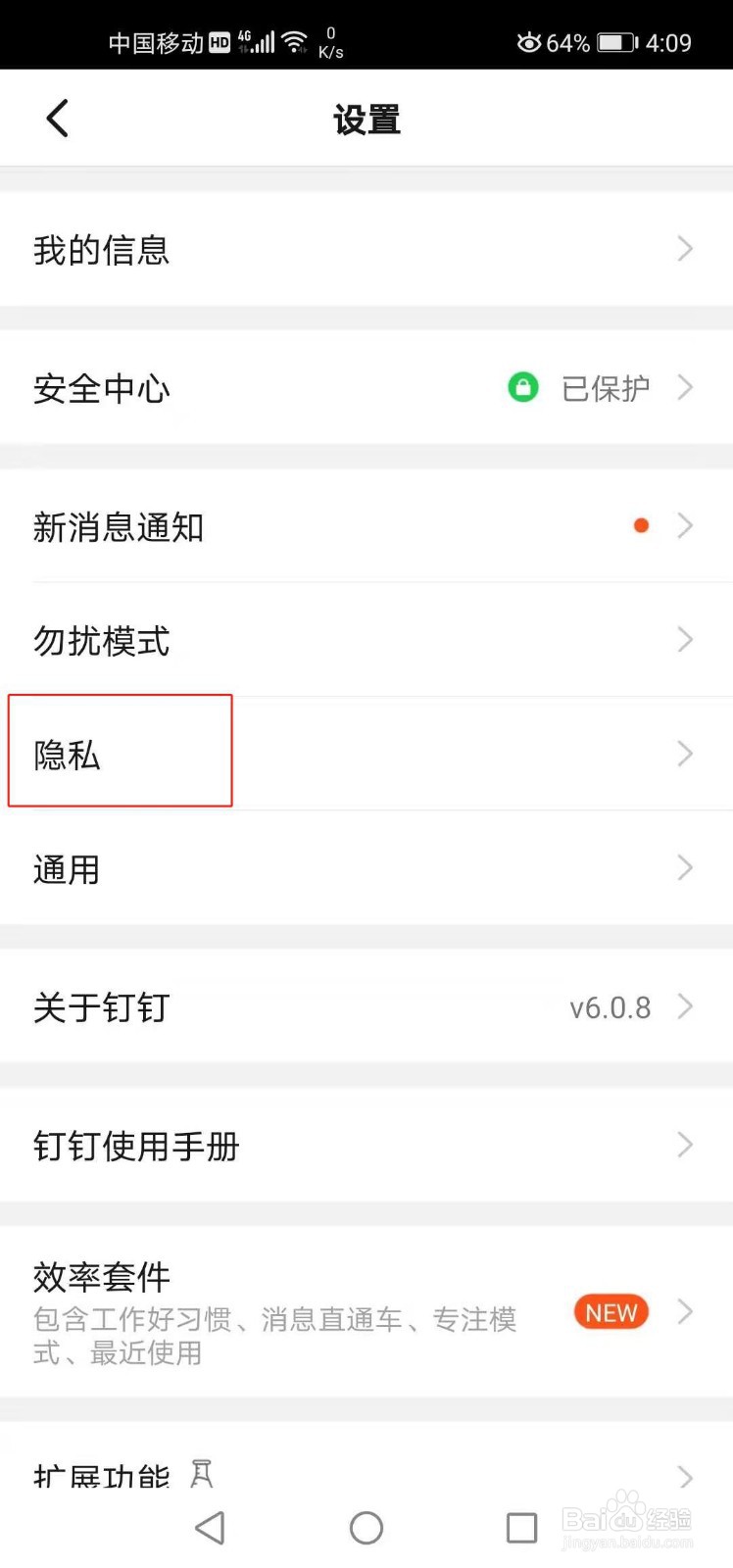
Task: Click the Wi-Fi icon in the status bar
Action: coord(295,42)
